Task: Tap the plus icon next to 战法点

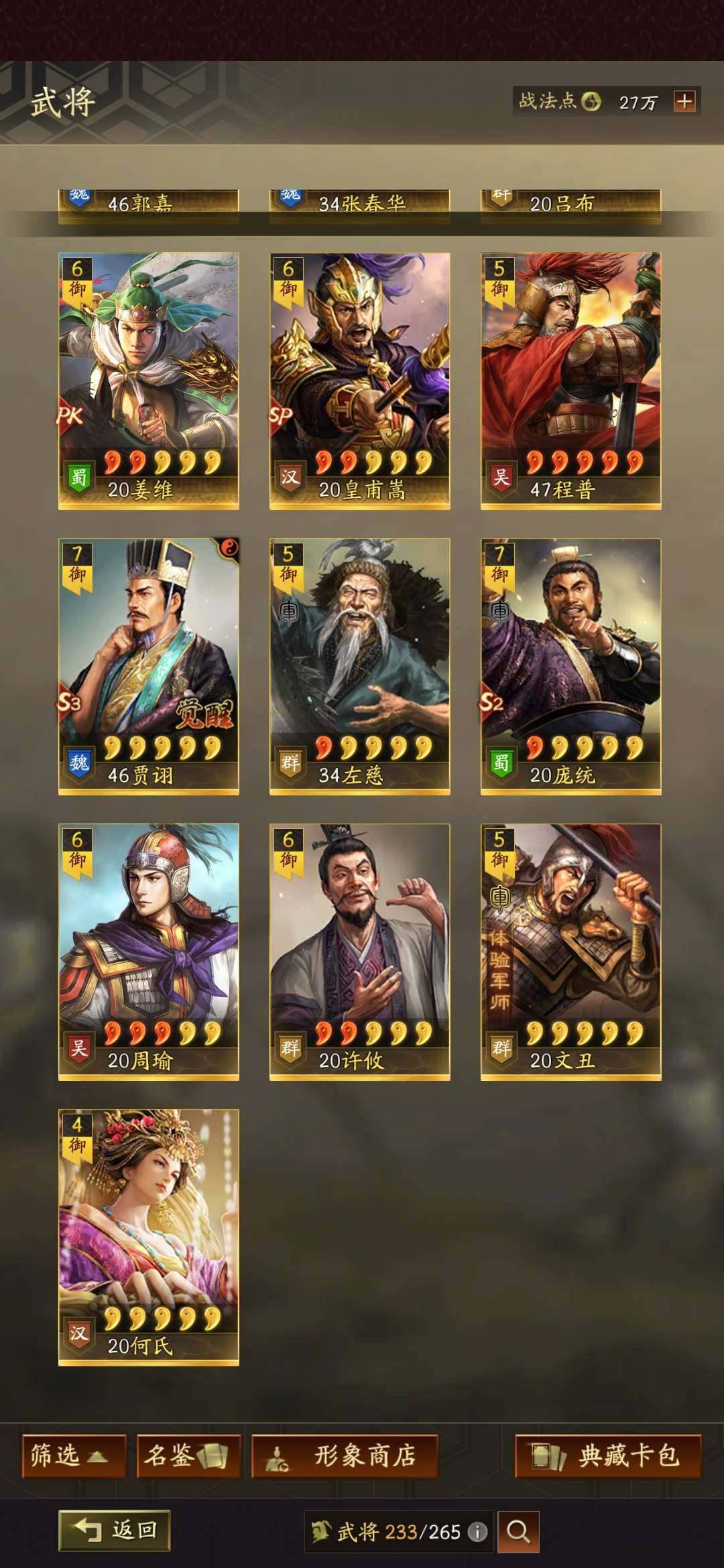Action: pyautogui.click(x=684, y=102)
